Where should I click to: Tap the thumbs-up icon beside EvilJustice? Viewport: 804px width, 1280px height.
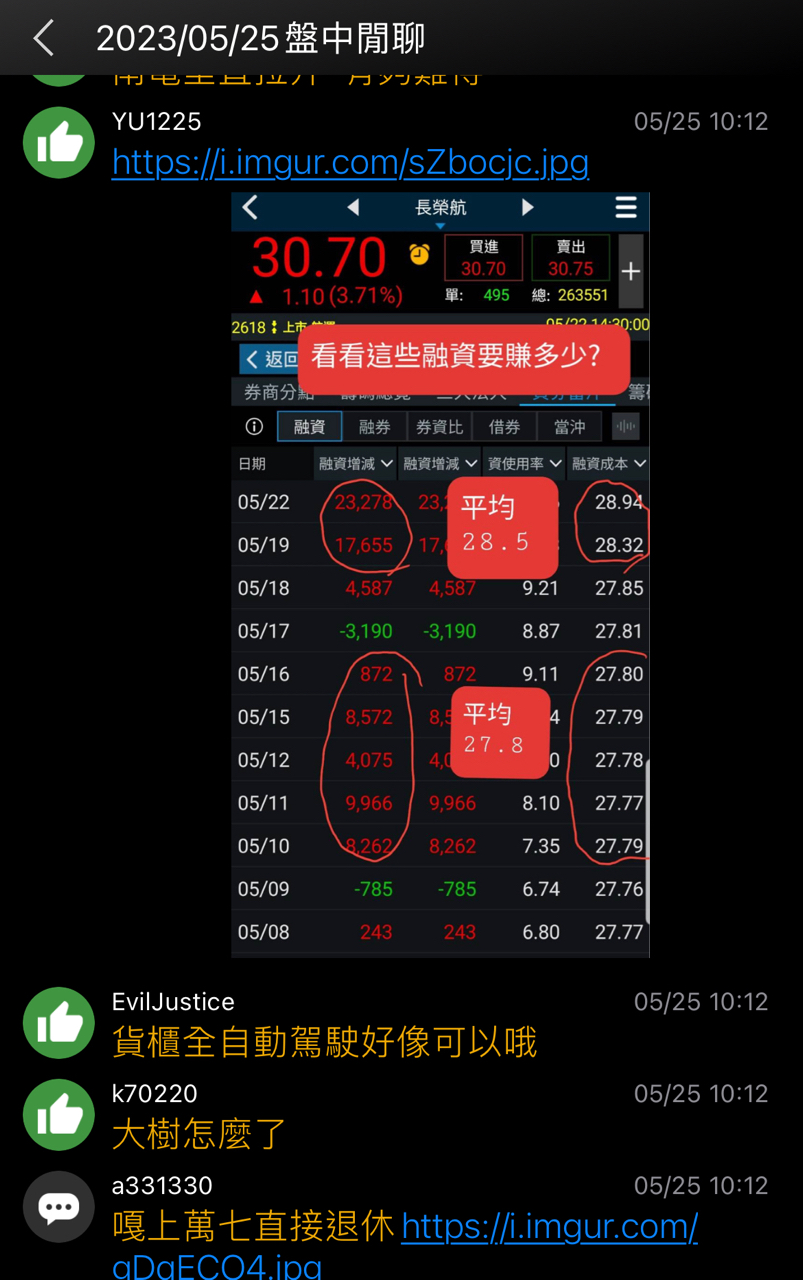click(x=59, y=1023)
